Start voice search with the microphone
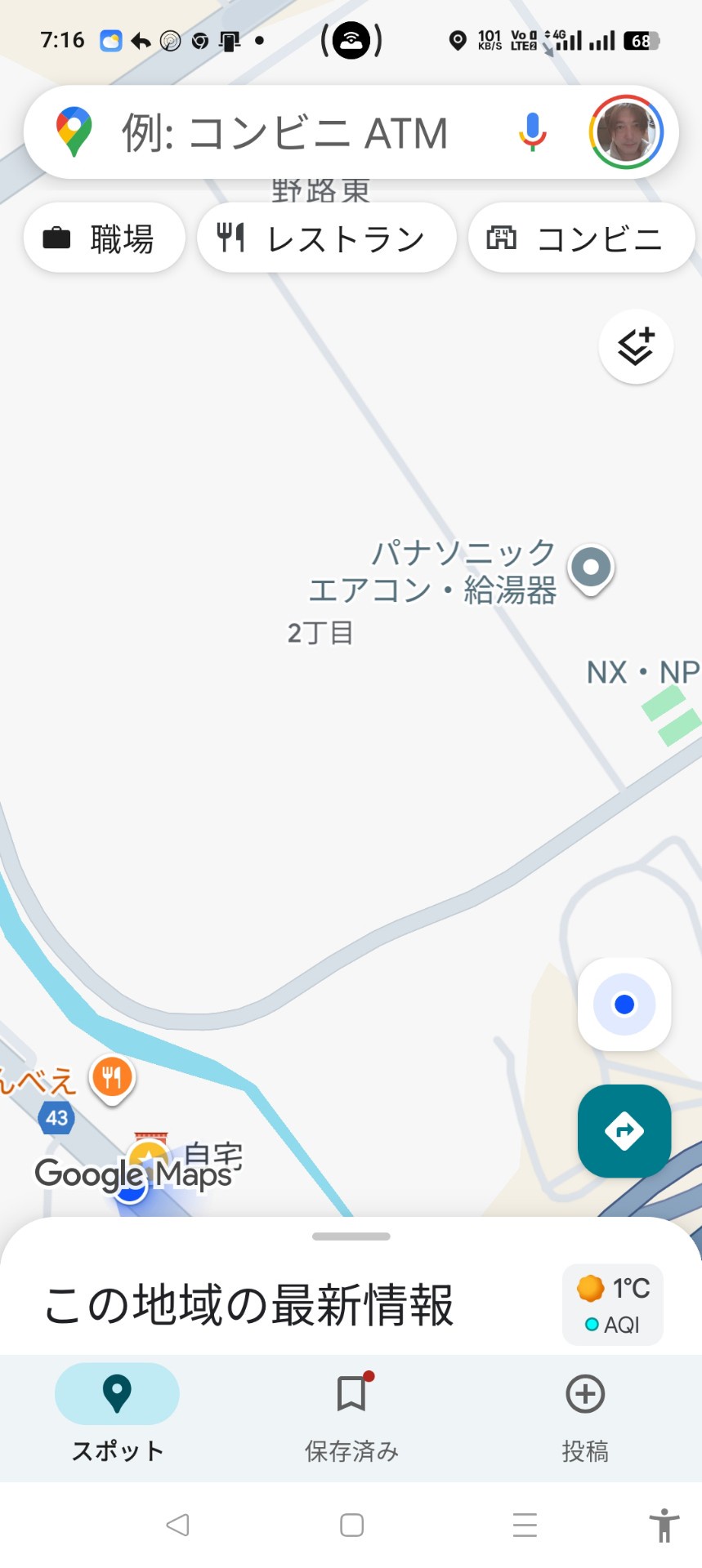Viewport: 702px width, 1568px height. click(x=532, y=132)
